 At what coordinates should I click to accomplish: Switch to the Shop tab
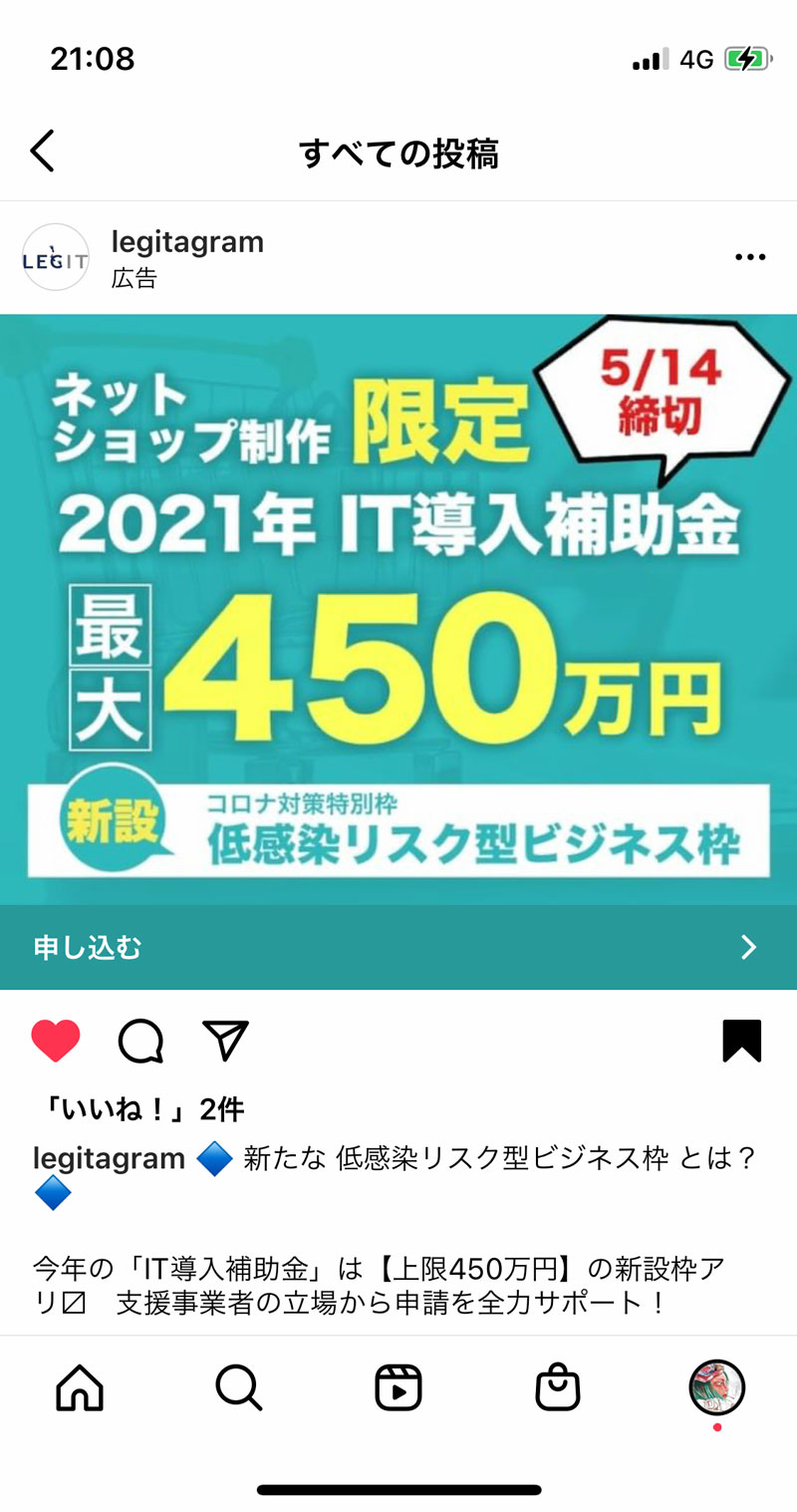558,1386
